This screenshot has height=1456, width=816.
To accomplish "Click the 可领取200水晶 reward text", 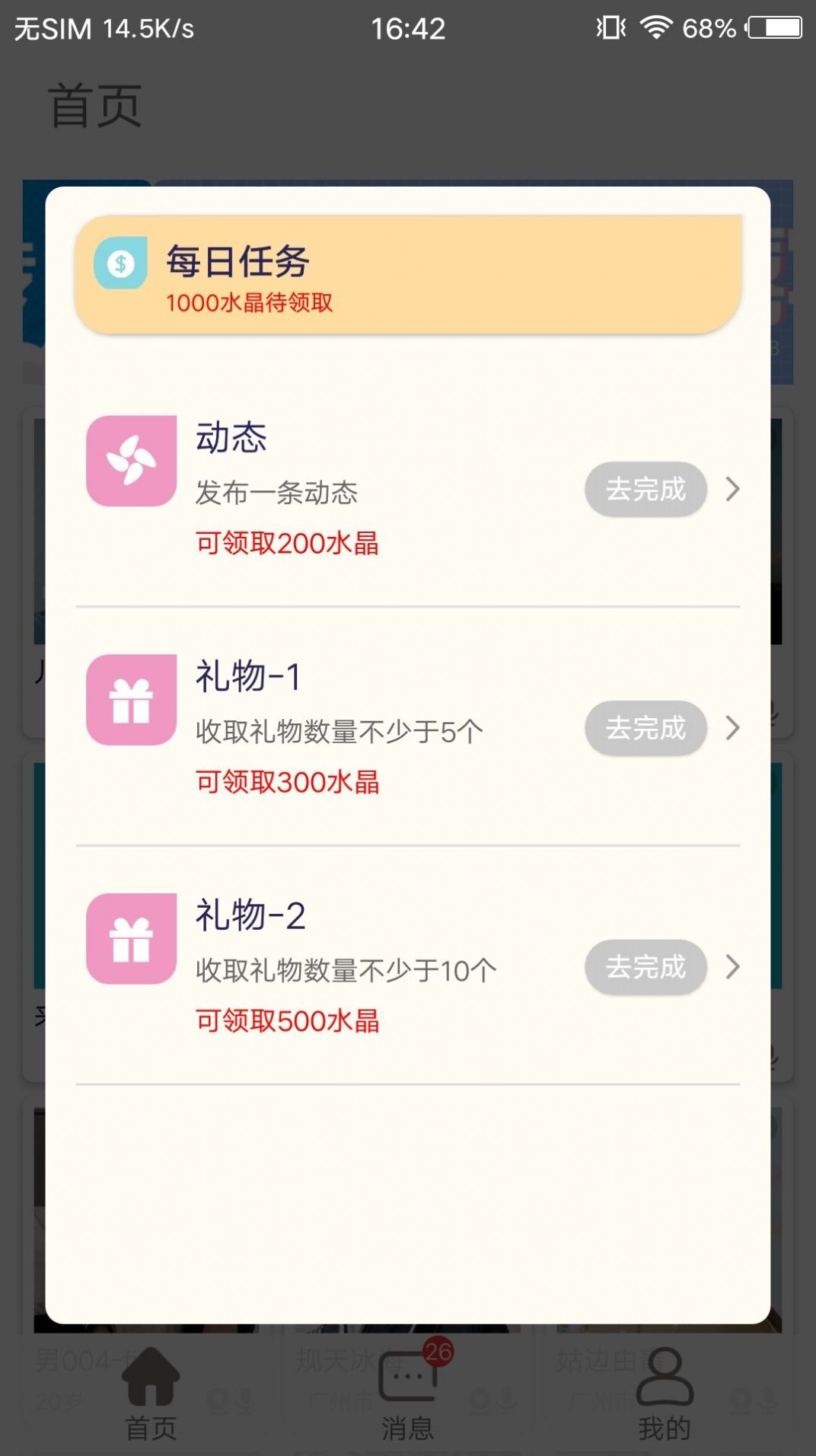I will click(x=288, y=543).
